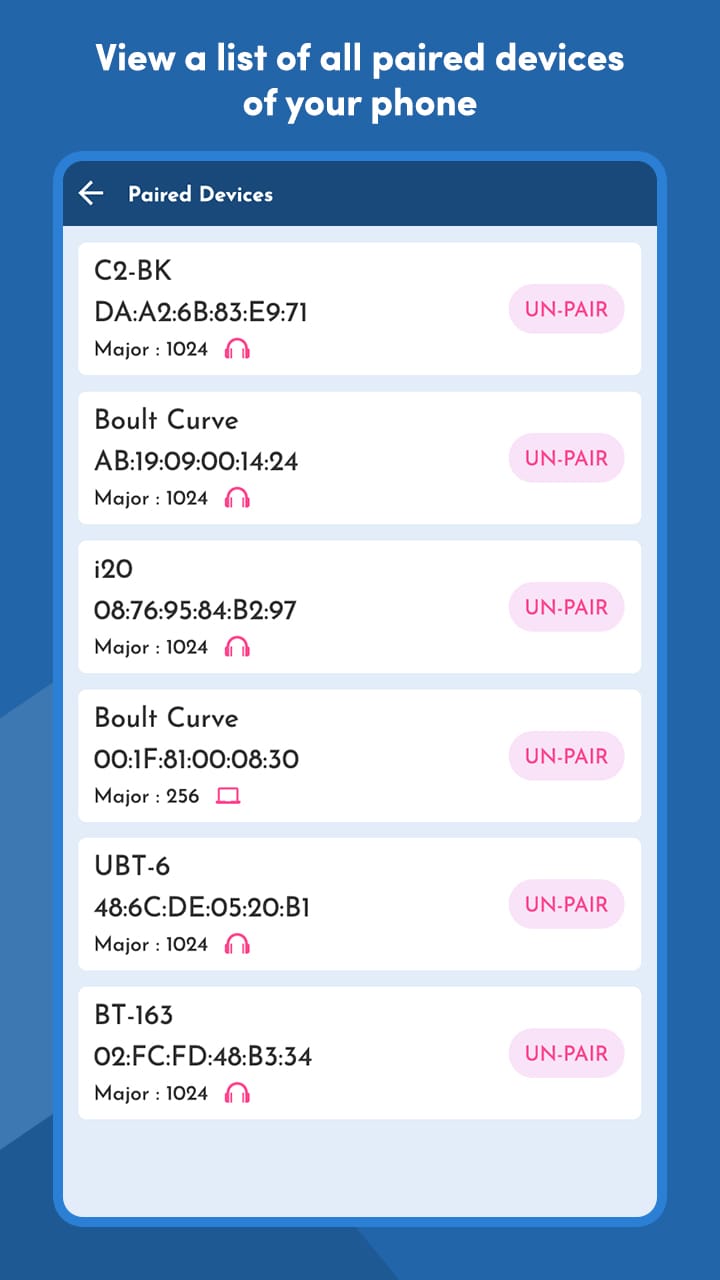Tap the headphones icon showing Major 1024
Image resolution: width=720 pixels, height=1280 pixels.
237,349
